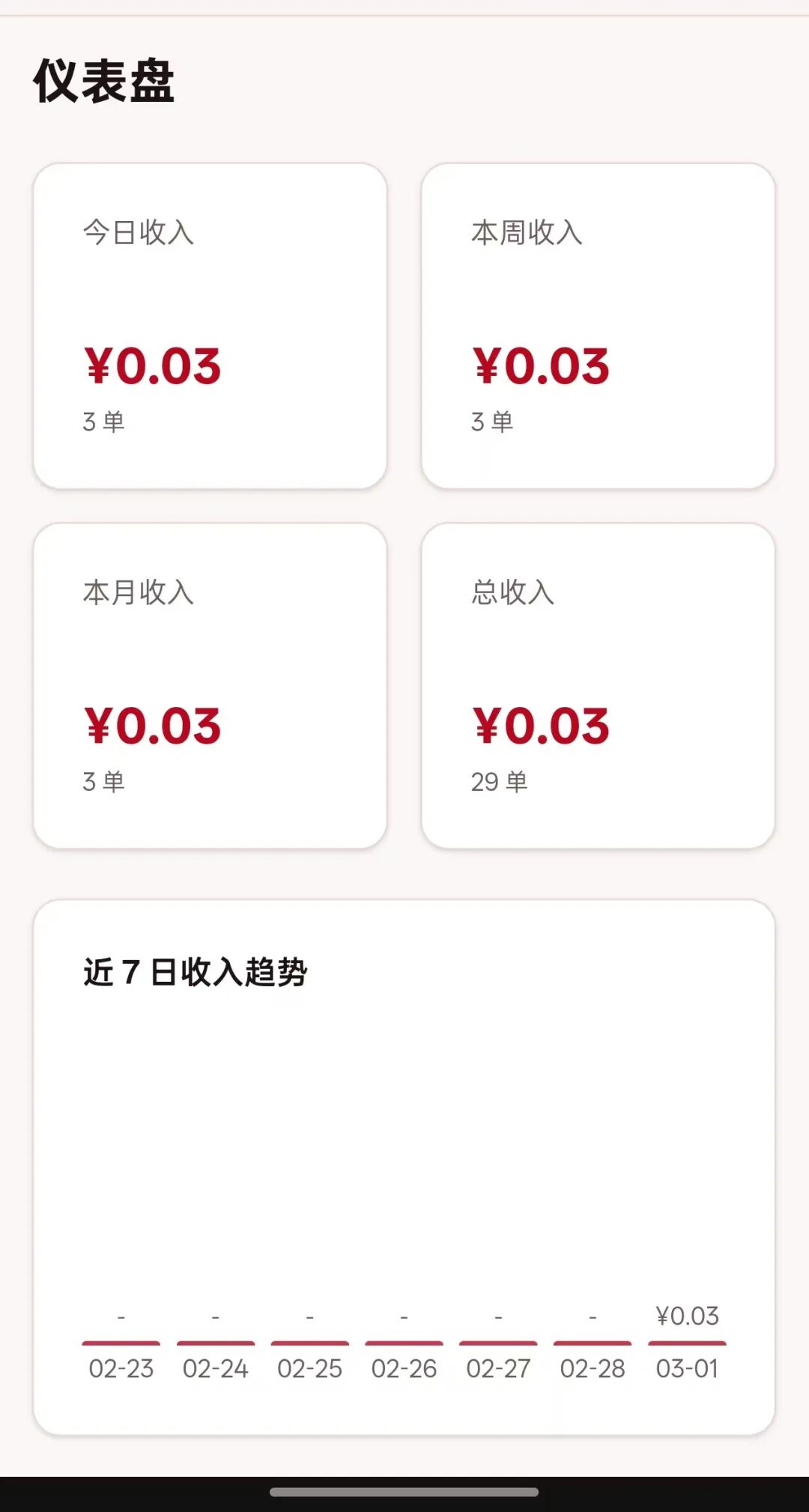Click the 02-28 date label
The image size is (809, 1512).
tap(592, 1367)
